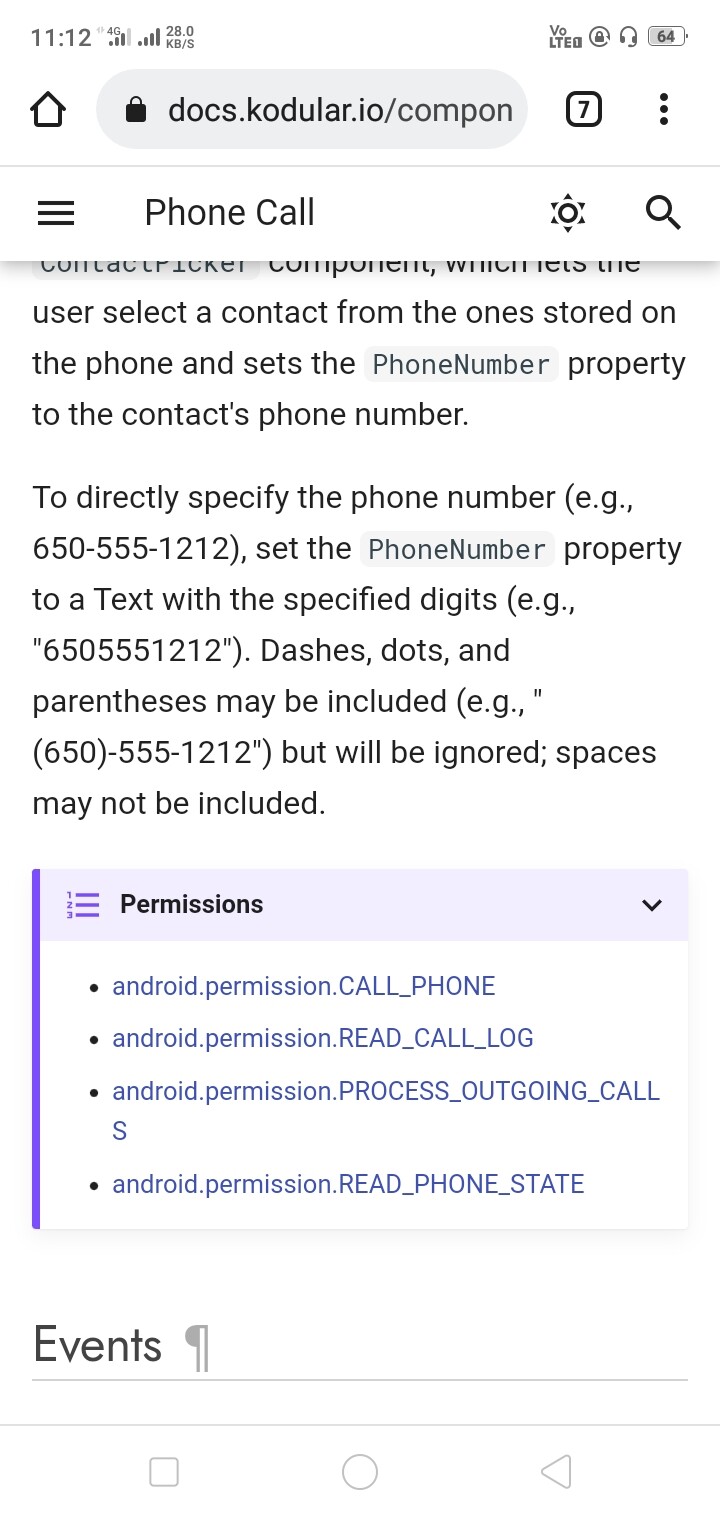Open the android.permission.CALL_PHONE link
The image size is (720, 1520).
pyautogui.click(x=304, y=986)
